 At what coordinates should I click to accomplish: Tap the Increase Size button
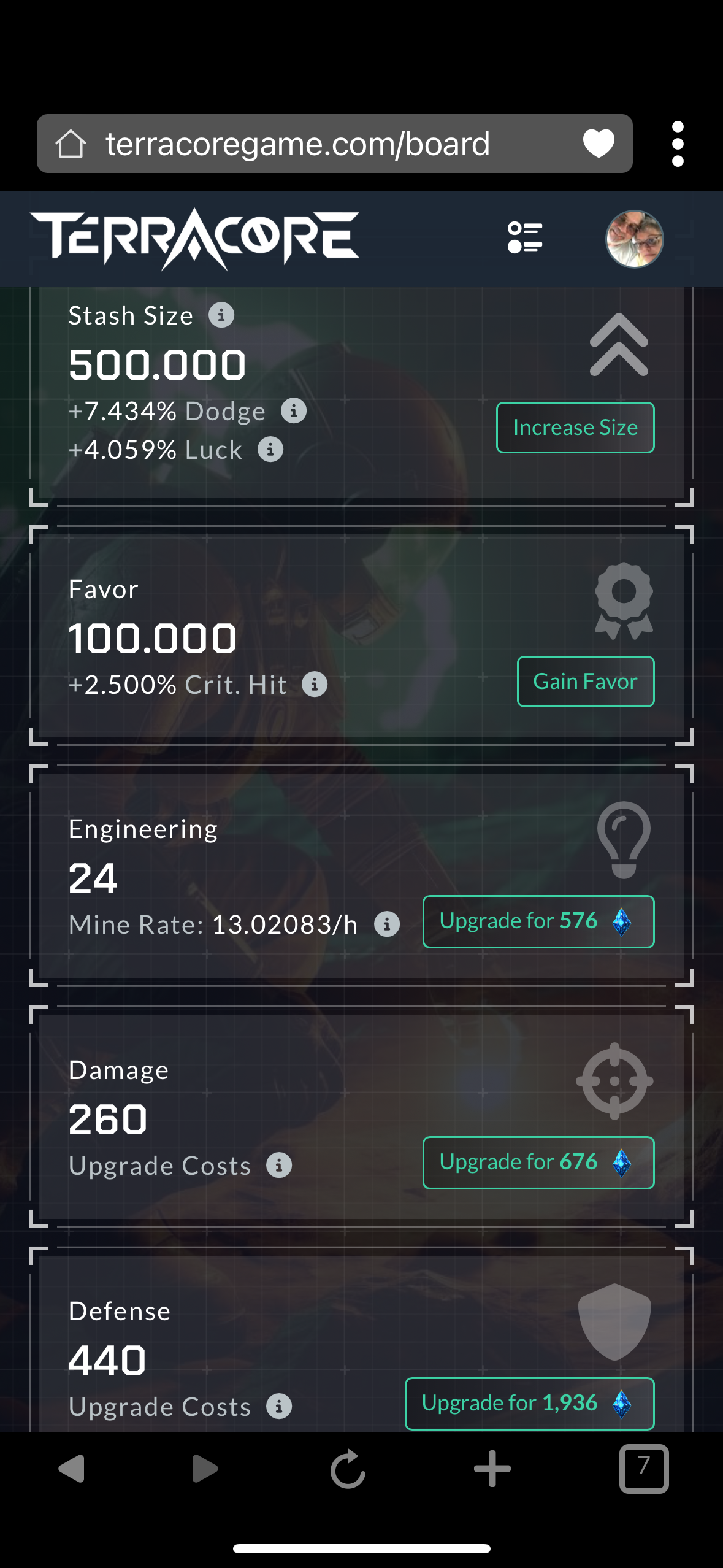575,428
